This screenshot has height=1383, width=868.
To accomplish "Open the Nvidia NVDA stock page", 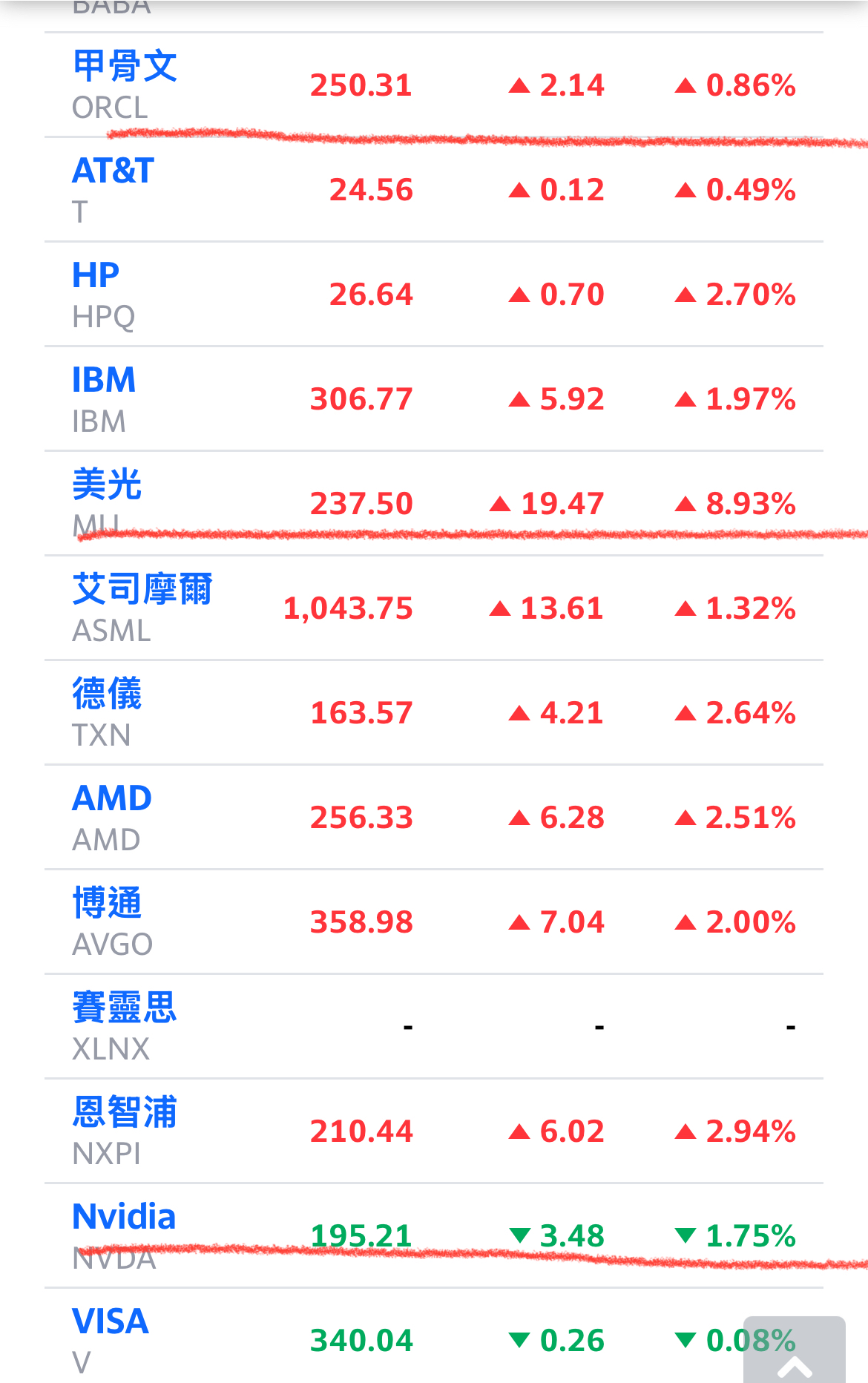I will click(124, 1218).
